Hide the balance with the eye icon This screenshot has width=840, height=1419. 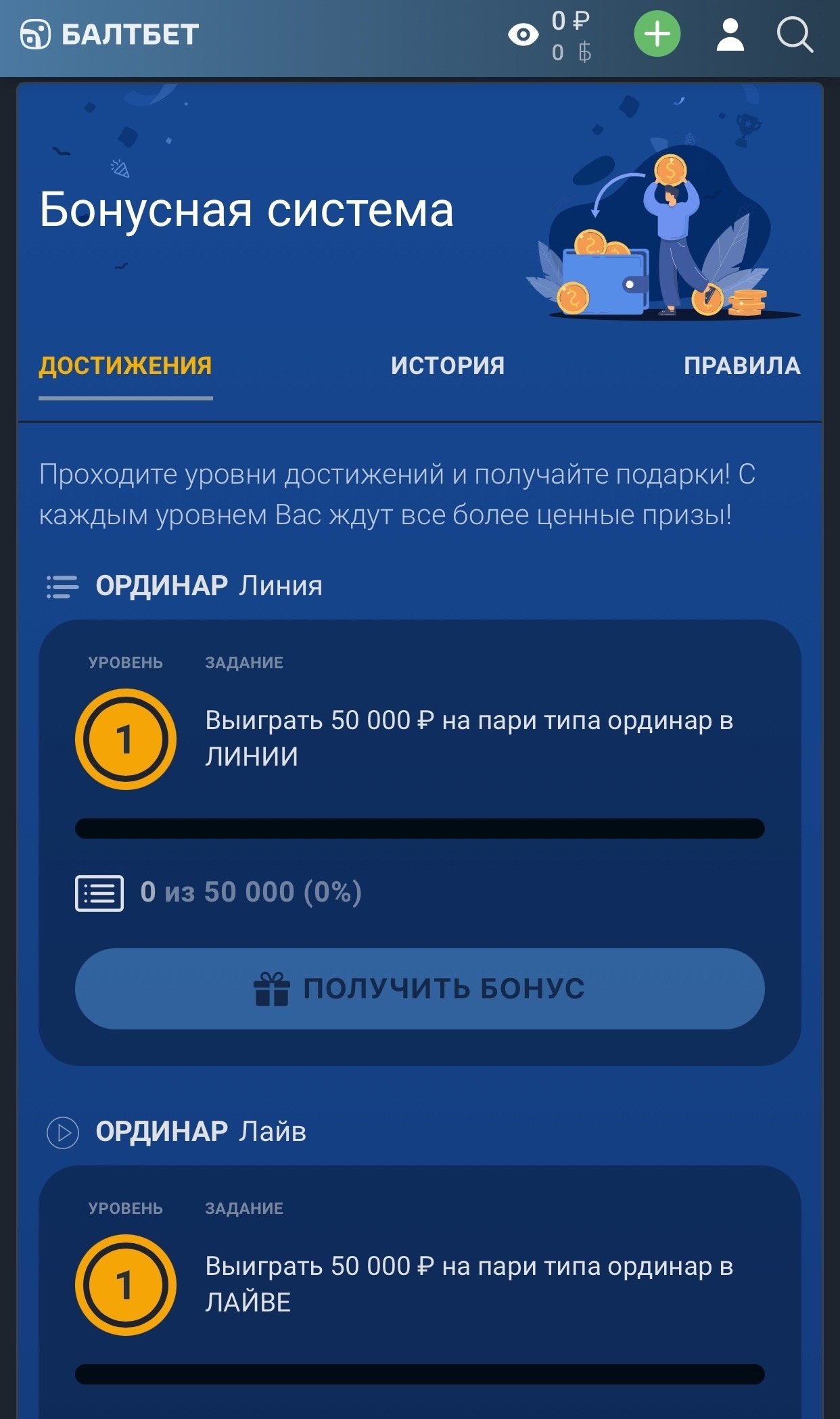tap(523, 34)
